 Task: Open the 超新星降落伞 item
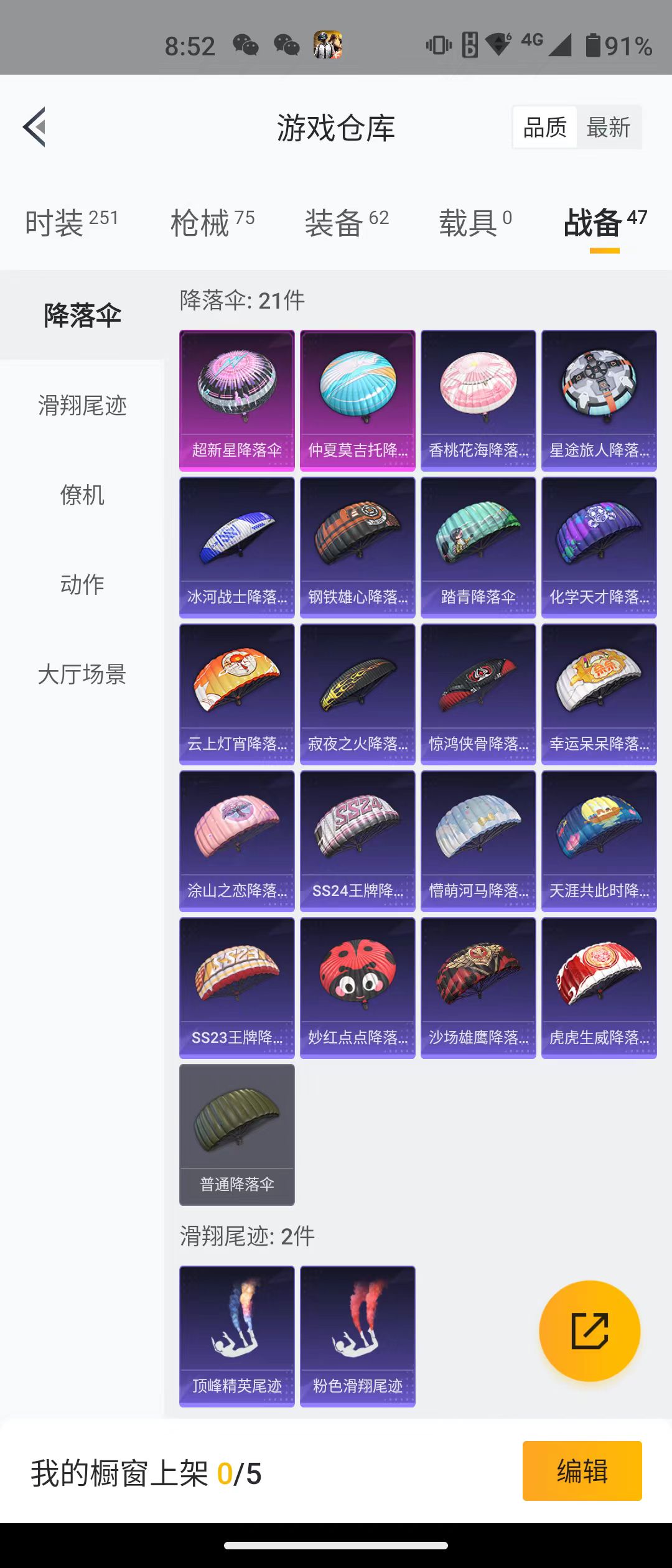(x=237, y=400)
